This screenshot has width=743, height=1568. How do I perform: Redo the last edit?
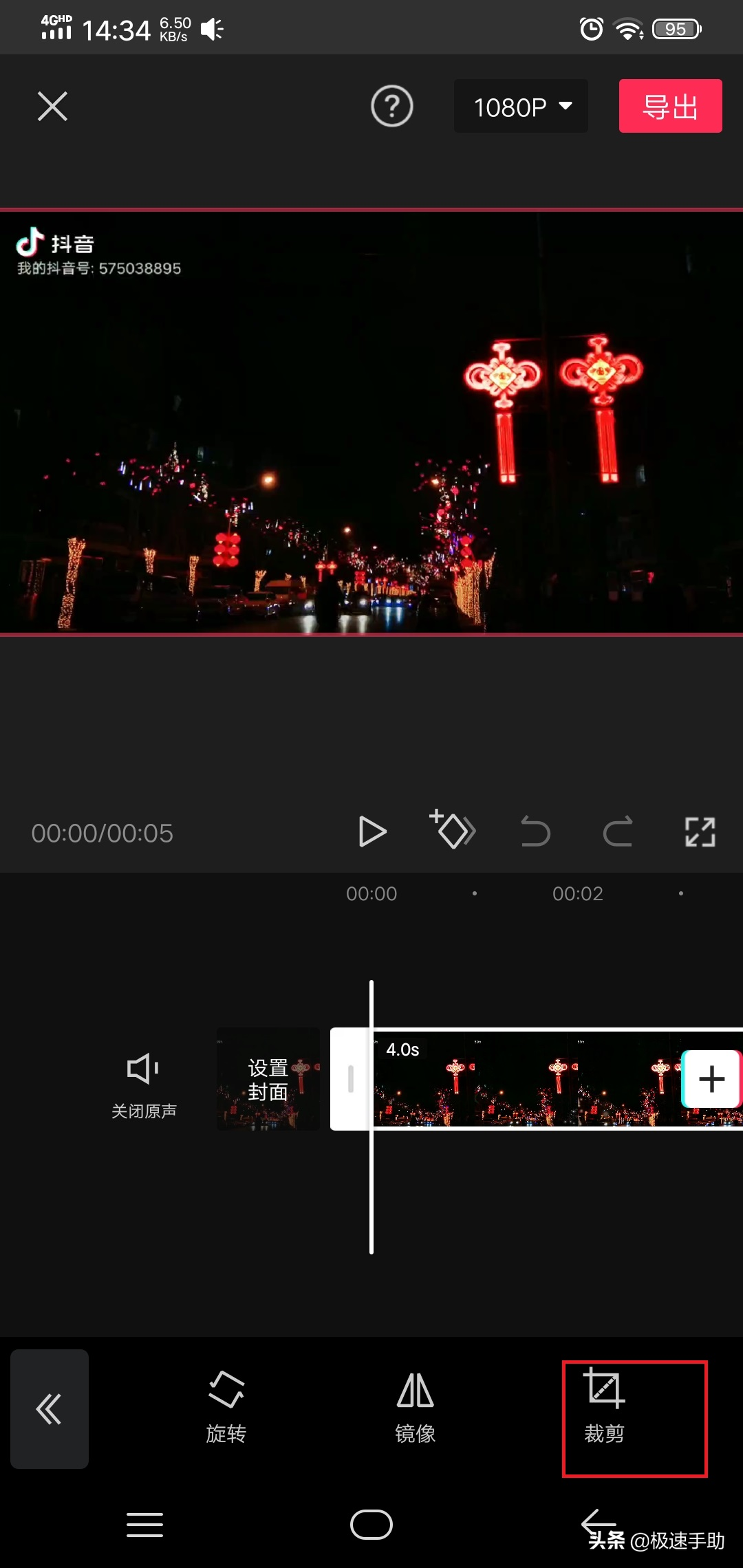coord(618,832)
